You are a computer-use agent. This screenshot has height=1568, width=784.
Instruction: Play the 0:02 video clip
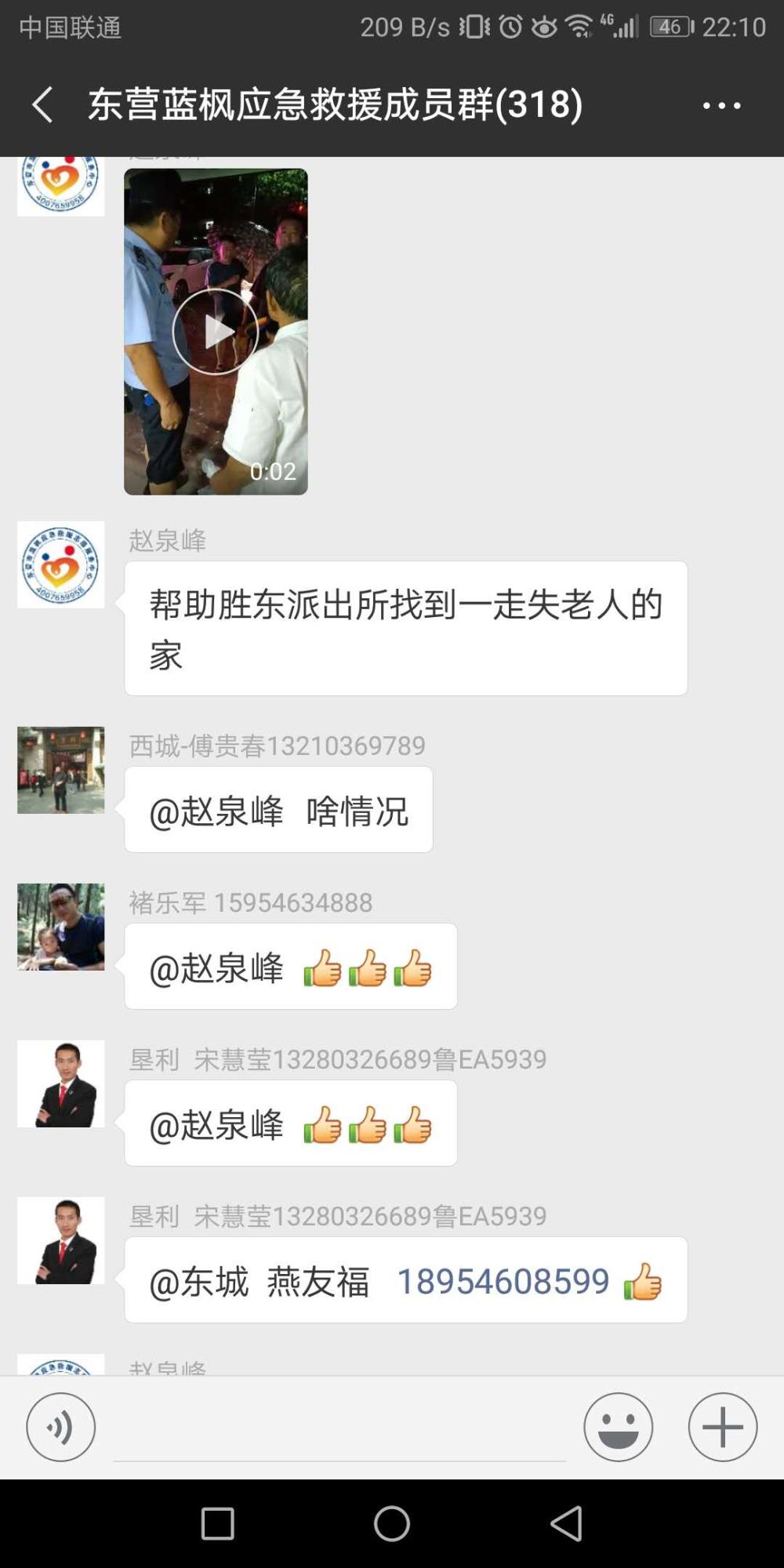coord(216,332)
